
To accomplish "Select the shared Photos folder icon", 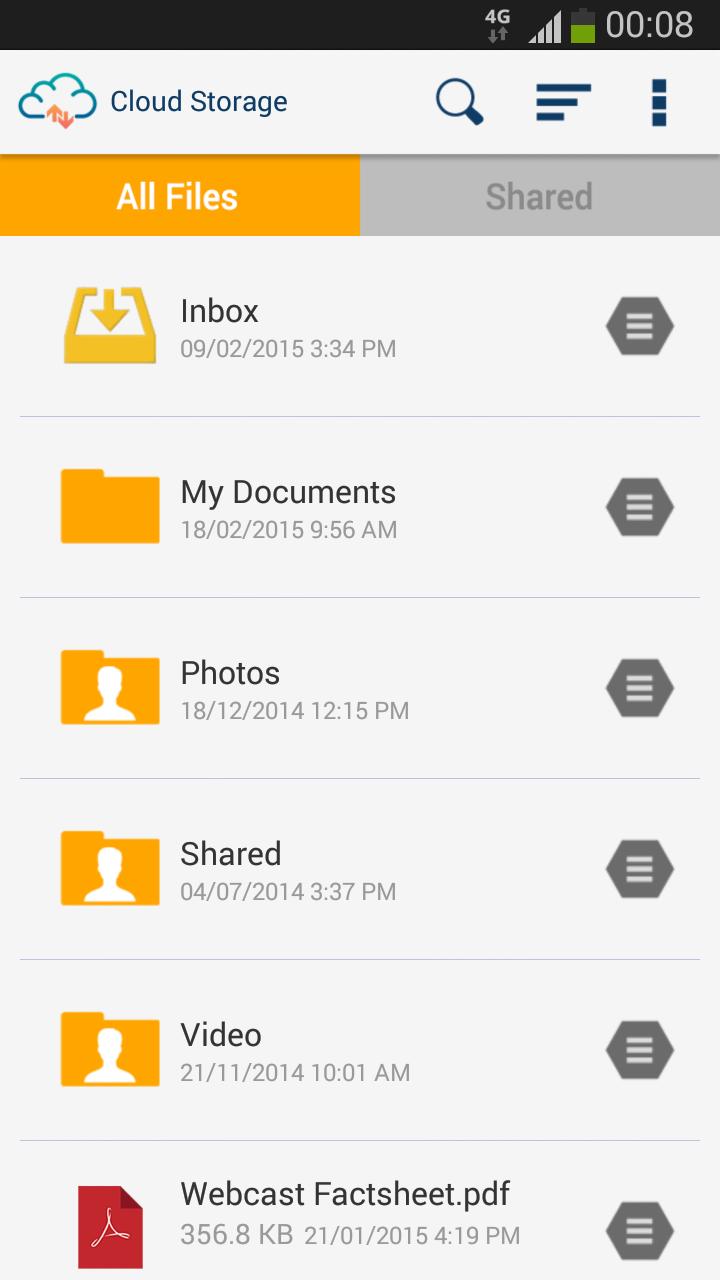I will pos(110,687).
